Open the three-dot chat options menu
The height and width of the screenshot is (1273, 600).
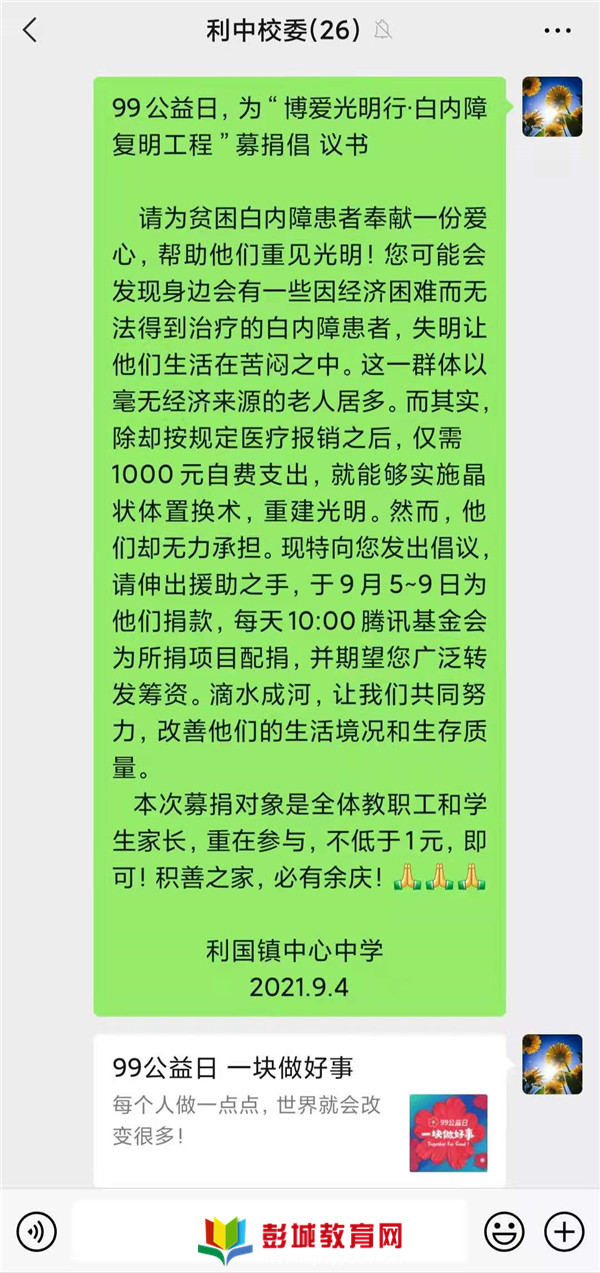558,31
